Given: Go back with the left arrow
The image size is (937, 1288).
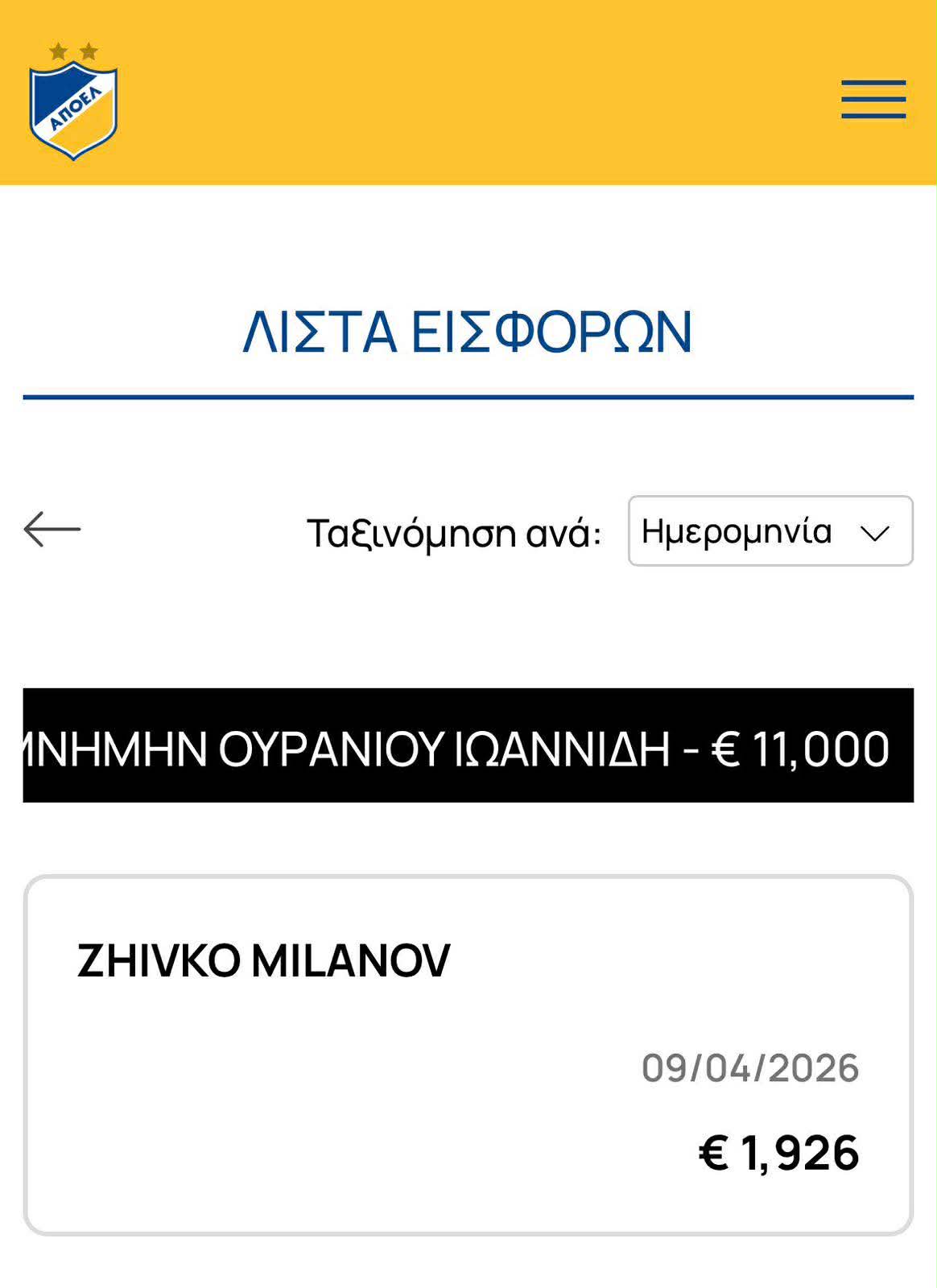Looking at the screenshot, I should (52, 530).
